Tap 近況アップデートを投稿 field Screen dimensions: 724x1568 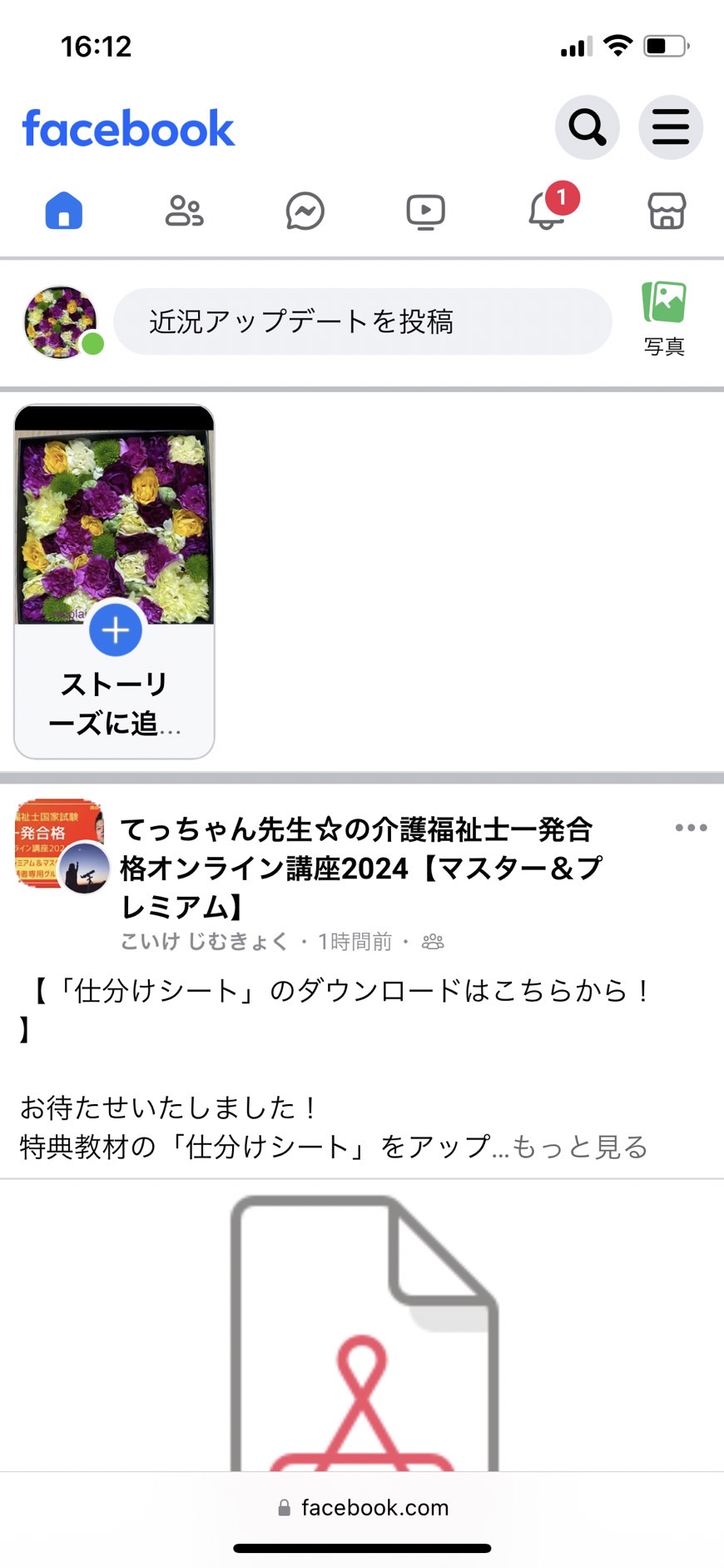363,321
